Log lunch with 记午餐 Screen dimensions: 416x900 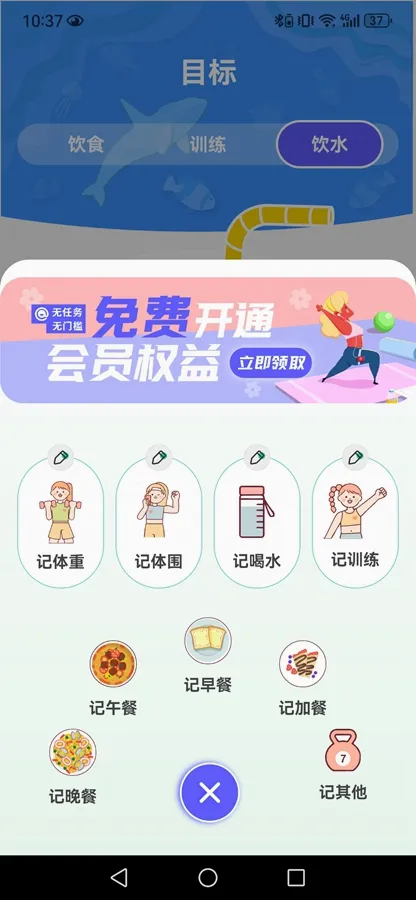[113, 678]
